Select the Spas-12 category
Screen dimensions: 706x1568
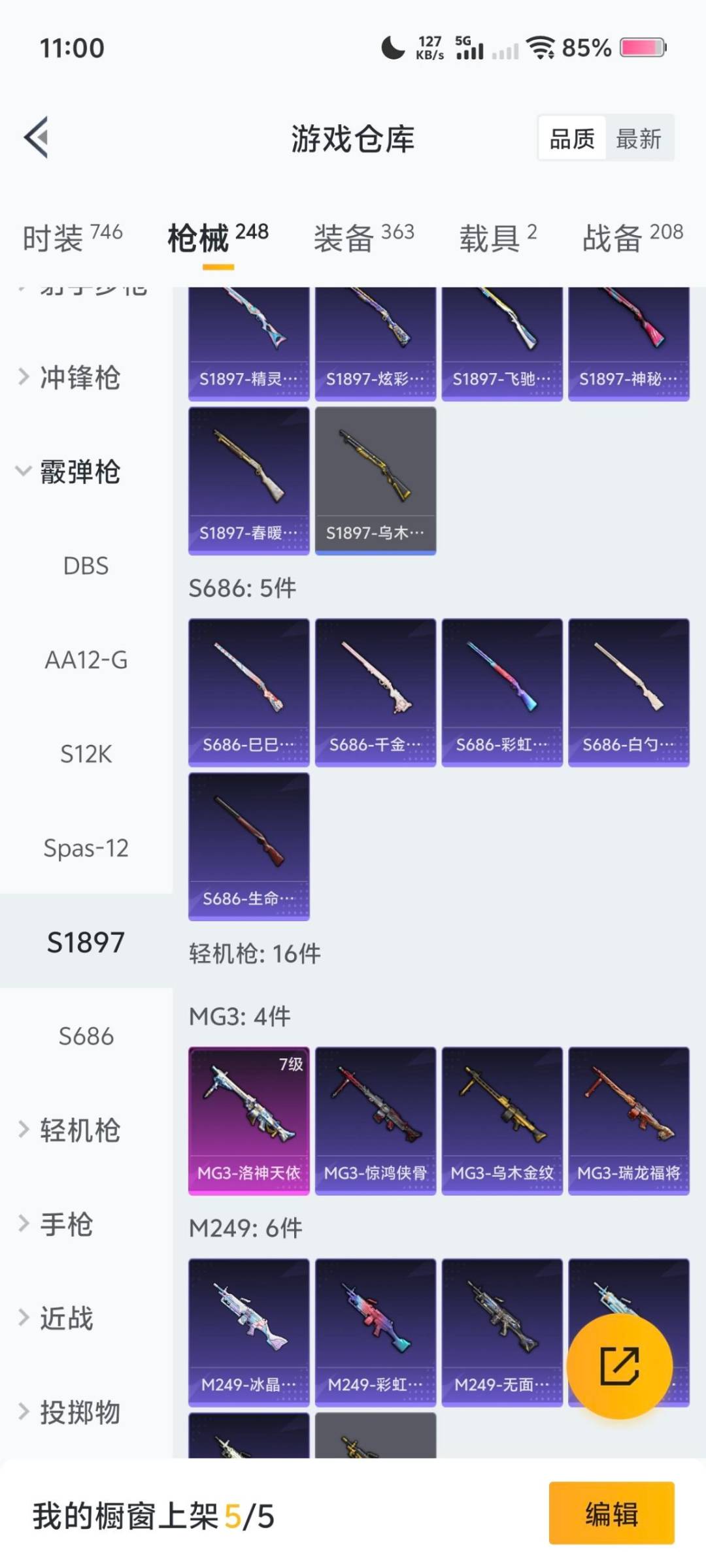point(85,848)
